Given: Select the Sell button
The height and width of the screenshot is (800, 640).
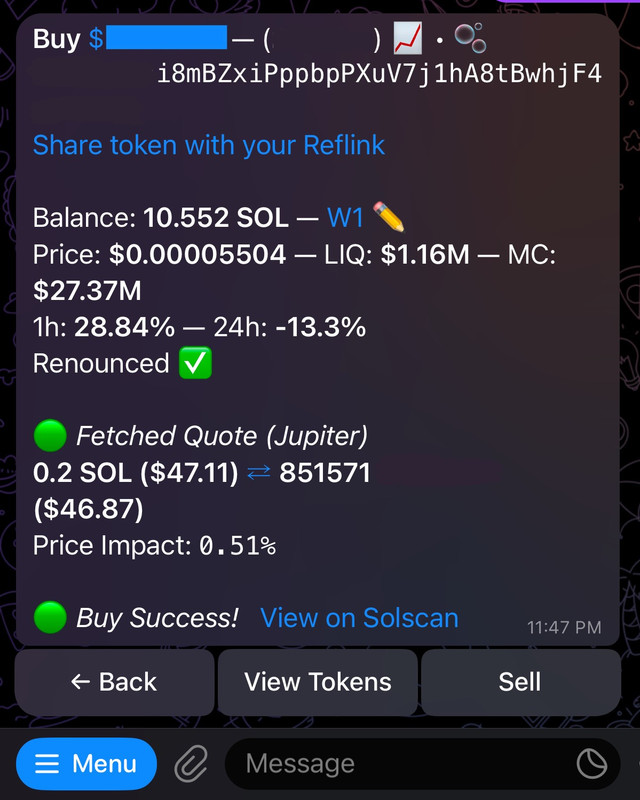Looking at the screenshot, I should click(x=519, y=682).
